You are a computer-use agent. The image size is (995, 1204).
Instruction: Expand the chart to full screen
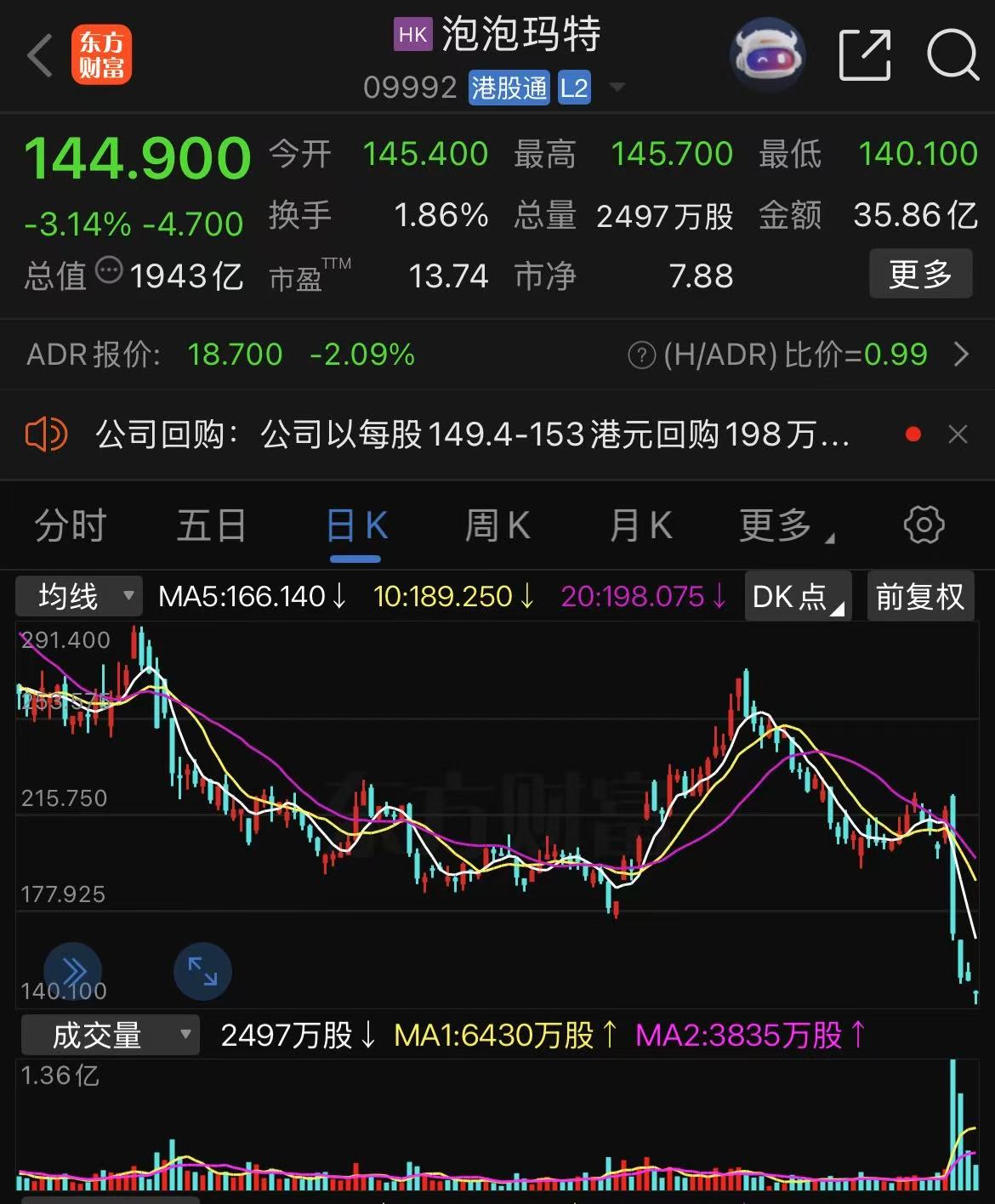(x=202, y=971)
